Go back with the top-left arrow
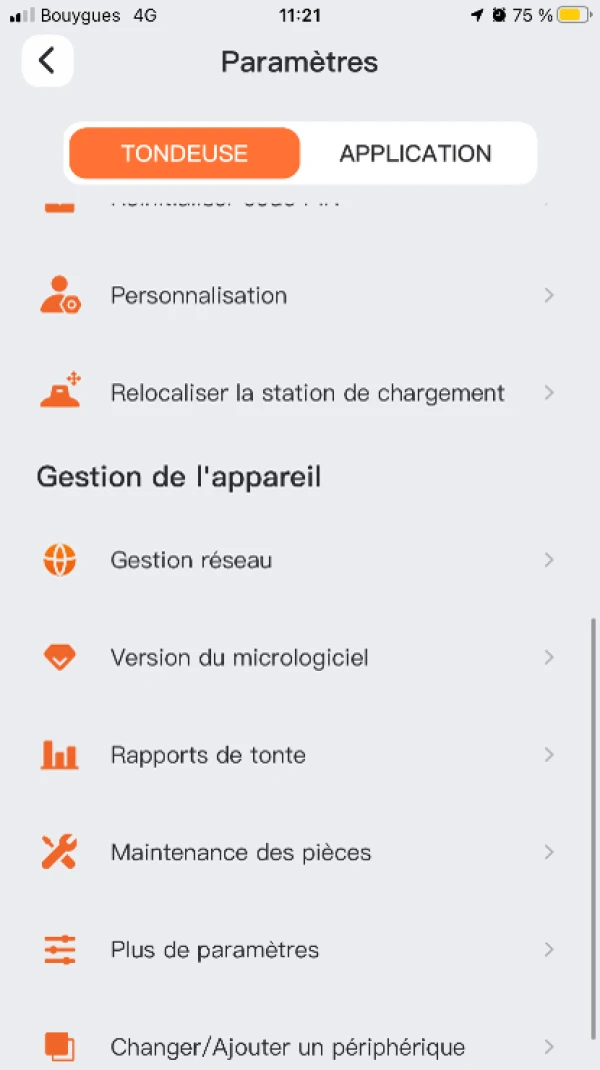This screenshot has height=1070, width=600. (47, 61)
